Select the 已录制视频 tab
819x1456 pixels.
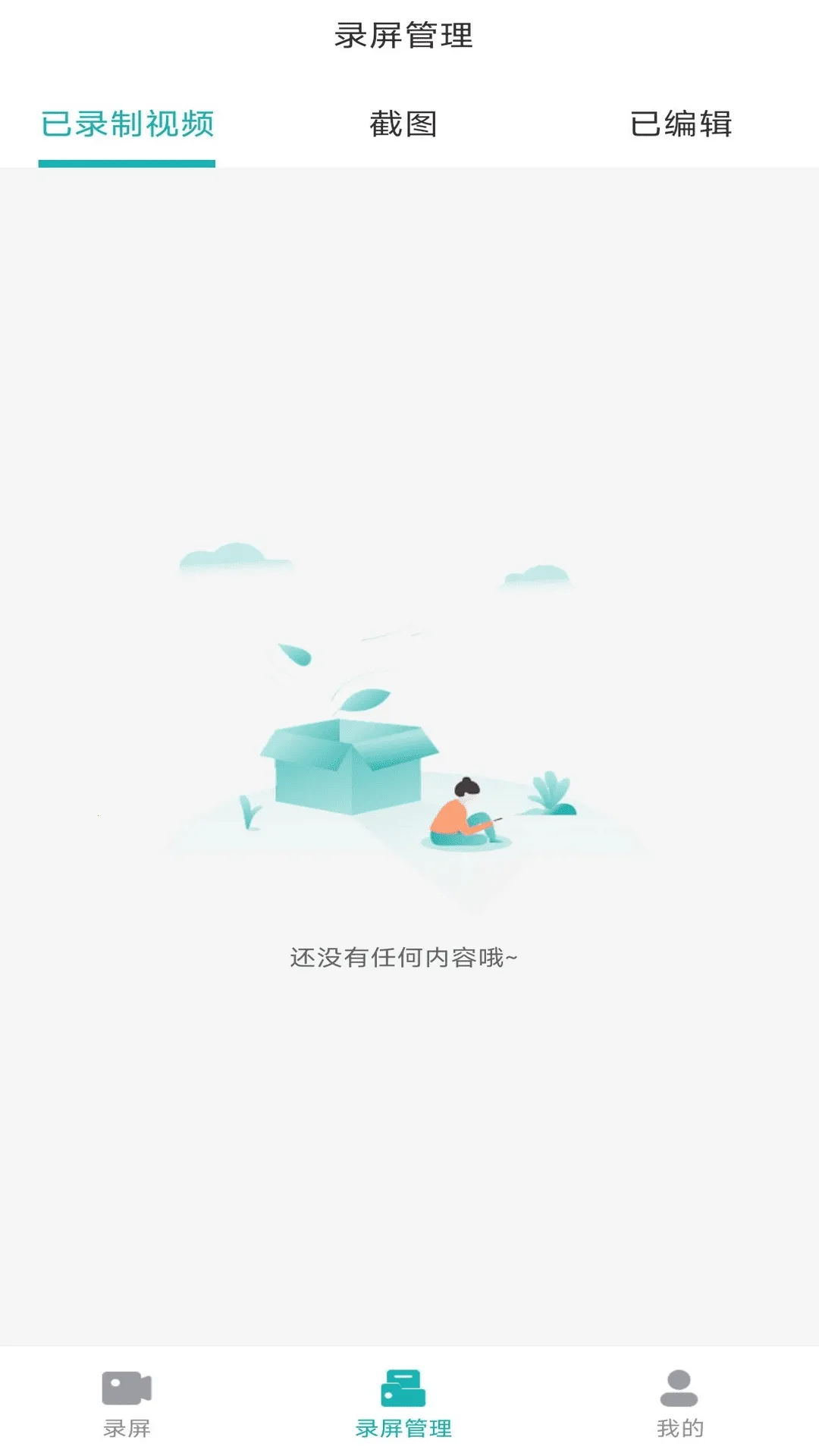pos(127,124)
